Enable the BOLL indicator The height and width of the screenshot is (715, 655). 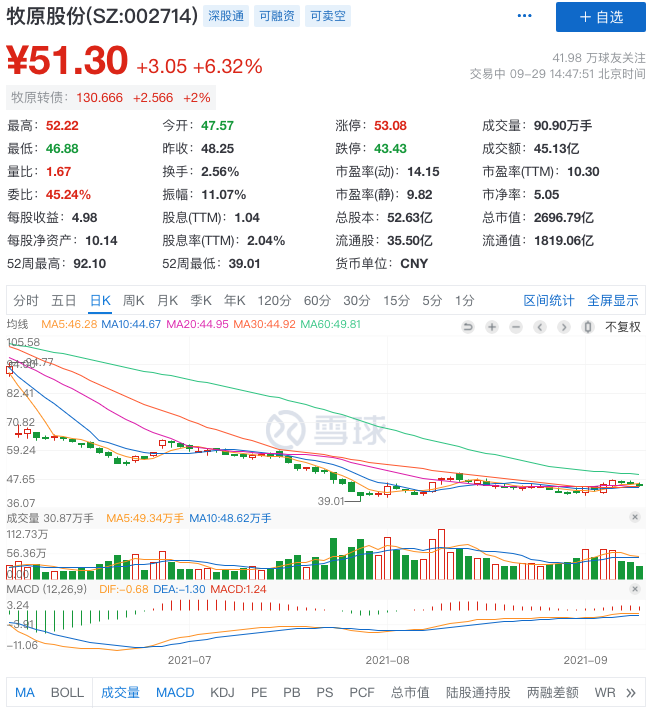(x=67, y=692)
